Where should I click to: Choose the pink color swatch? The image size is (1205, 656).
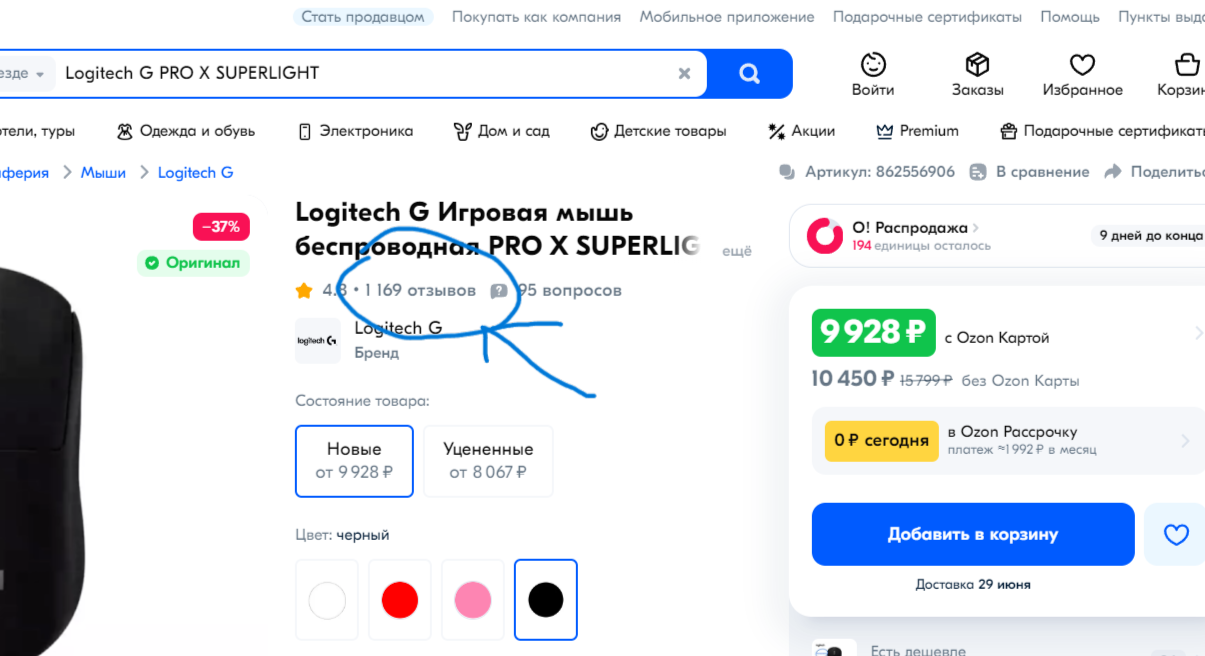[x=472, y=600]
